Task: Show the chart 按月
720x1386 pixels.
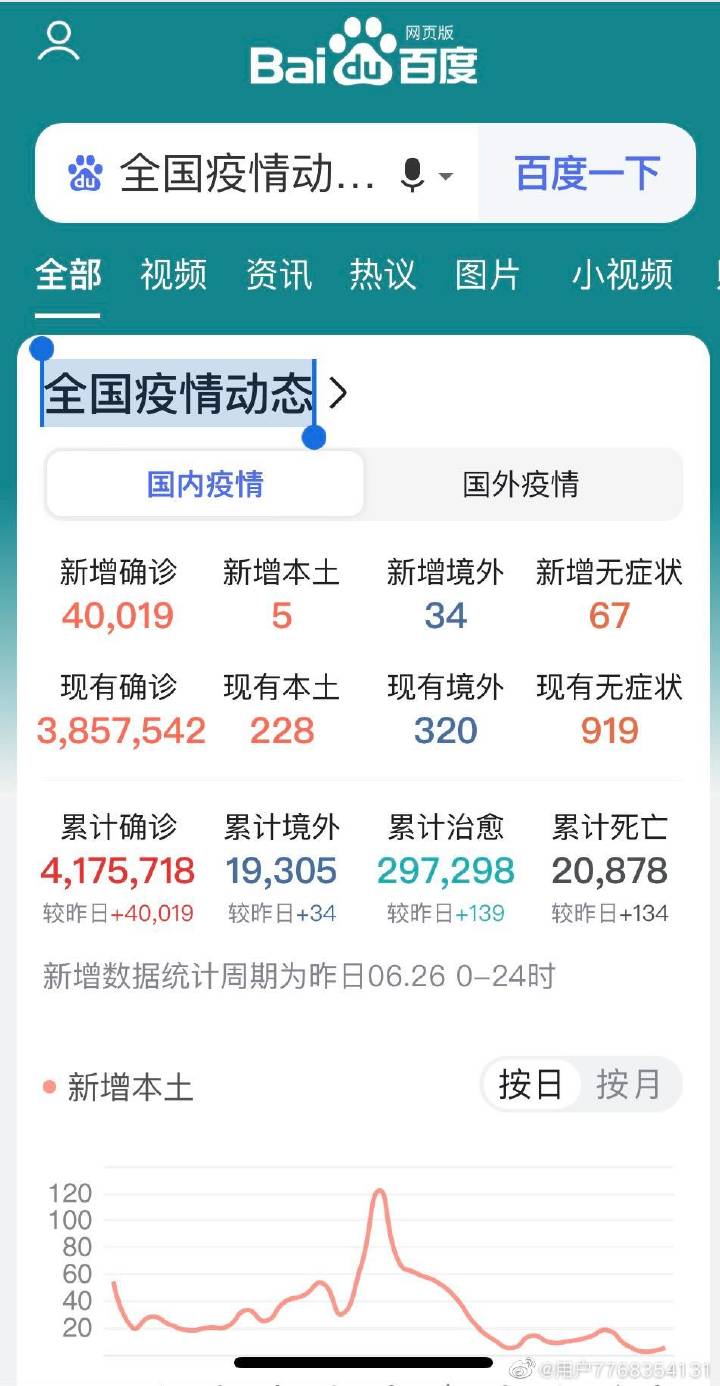Action: [629, 1084]
